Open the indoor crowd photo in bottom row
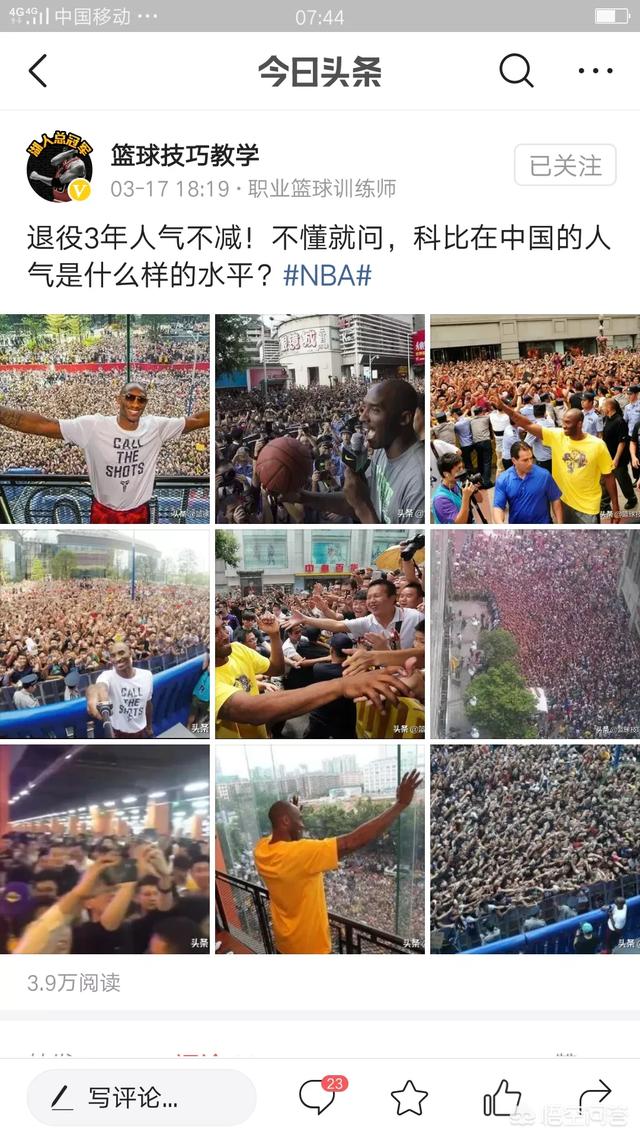The image size is (640, 1138). pyautogui.click(x=105, y=848)
